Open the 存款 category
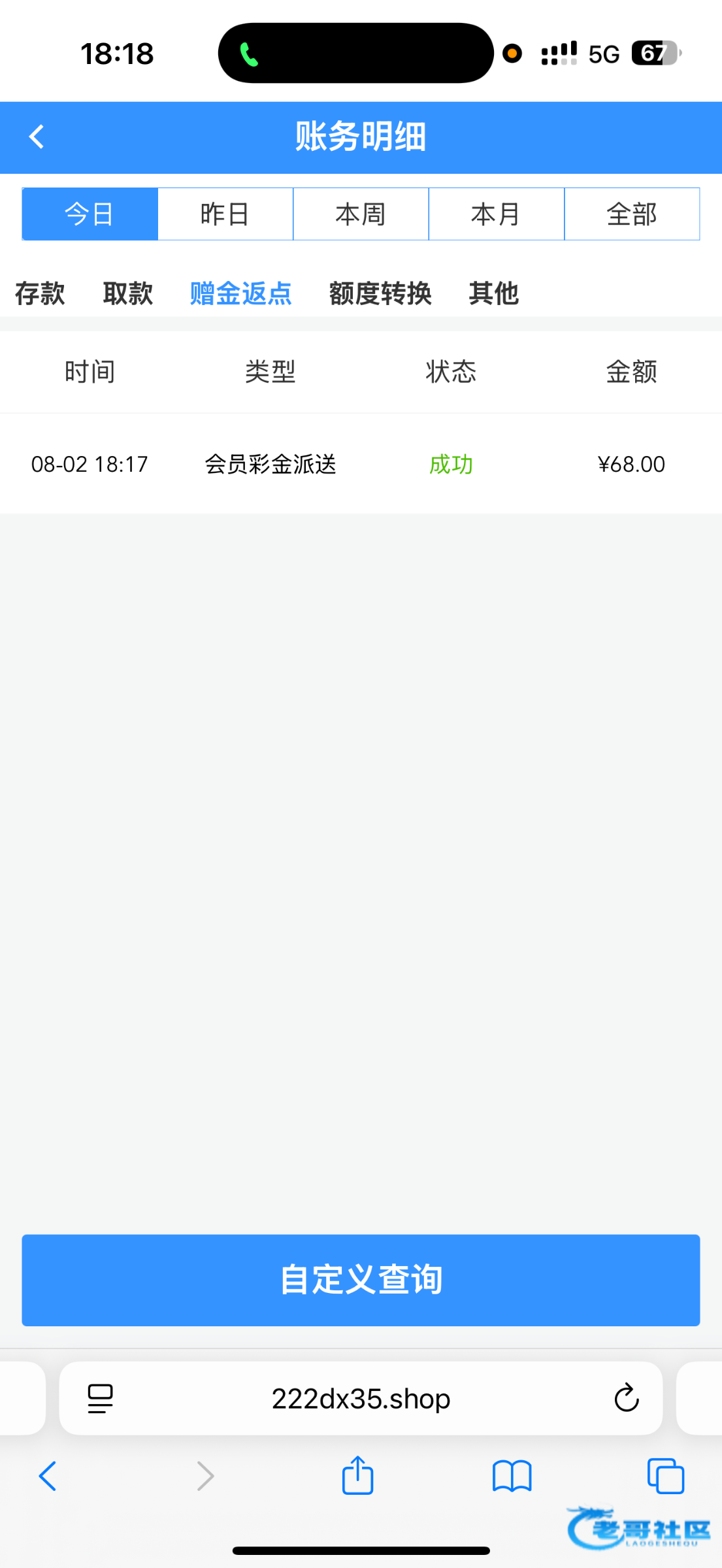 tap(40, 293)
